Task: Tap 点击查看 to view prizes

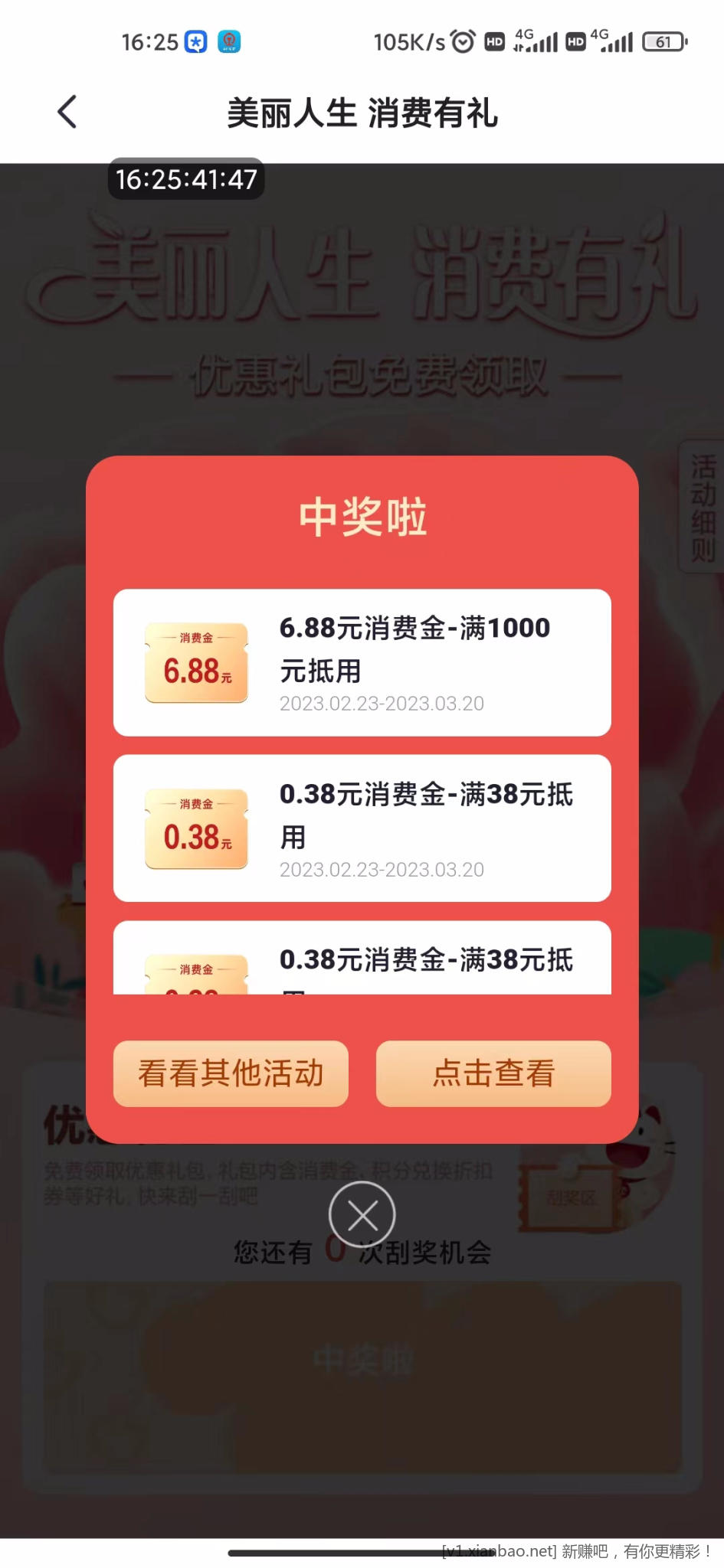Action: click(493, 1073)
